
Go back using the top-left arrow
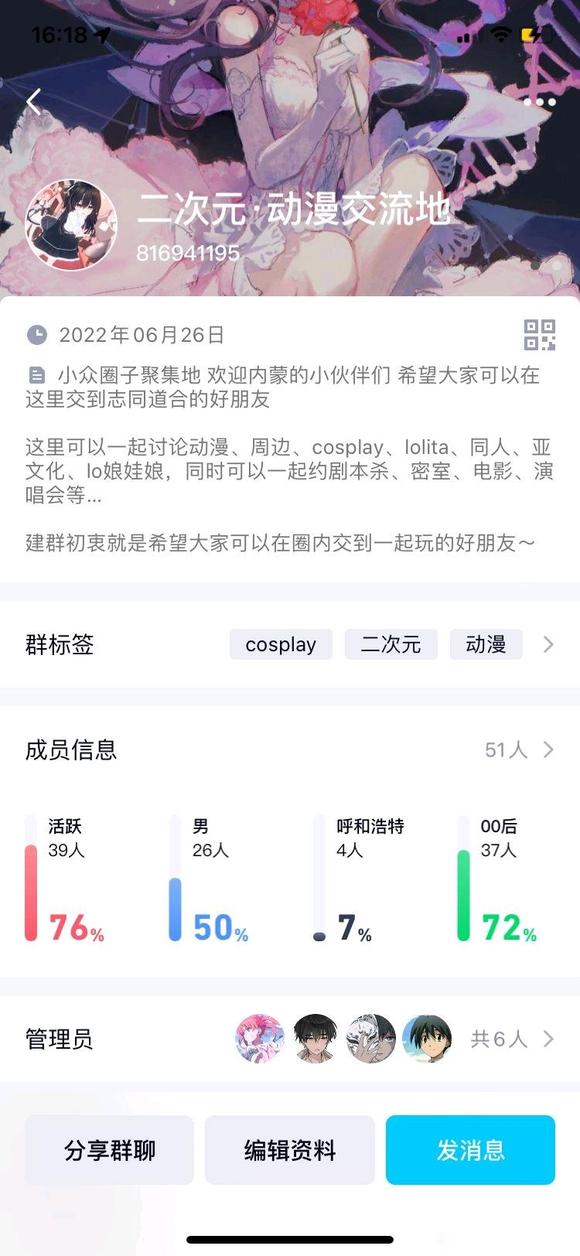coord(34,102)
